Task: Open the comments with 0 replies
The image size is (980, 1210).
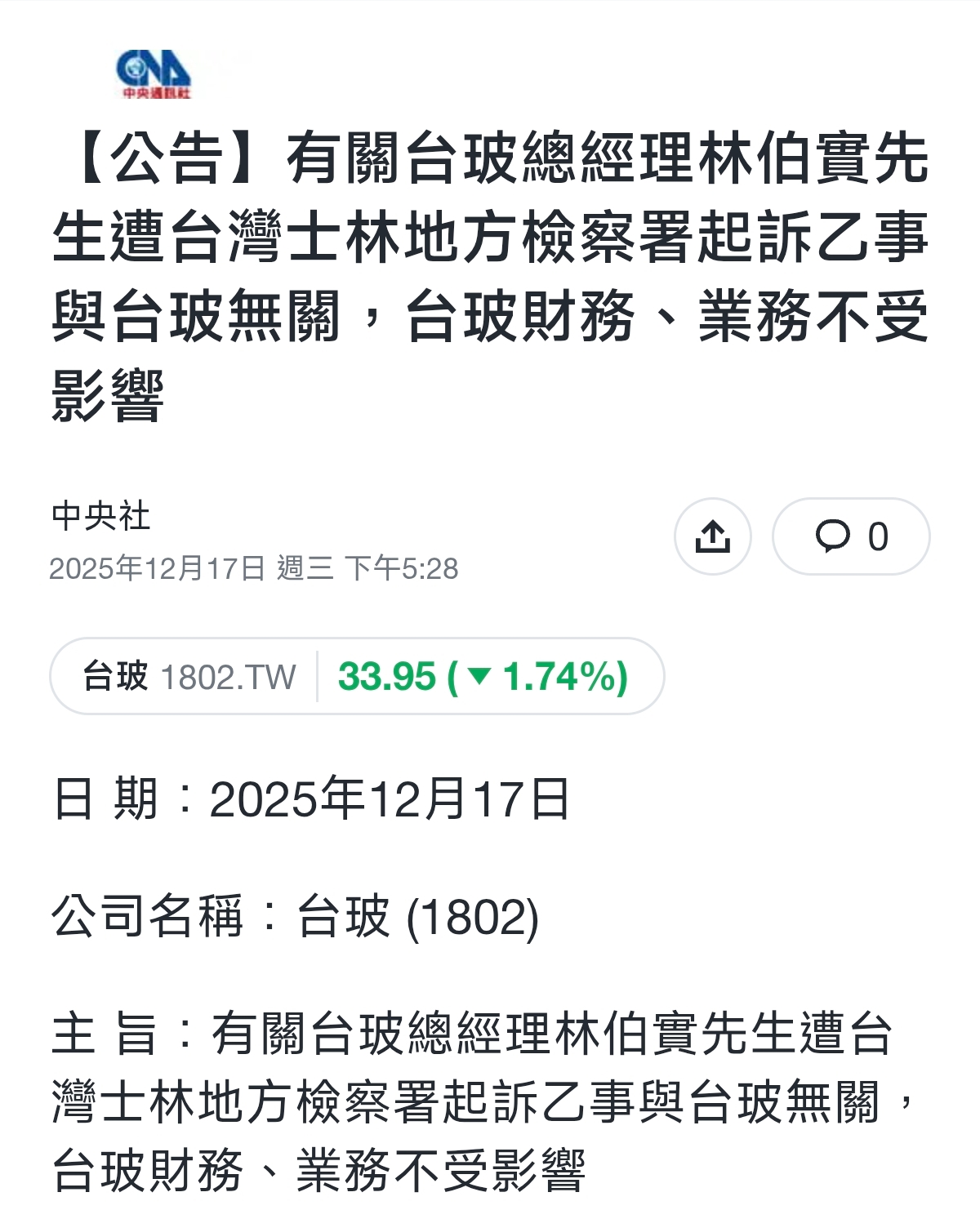Action: click(850, 536)
